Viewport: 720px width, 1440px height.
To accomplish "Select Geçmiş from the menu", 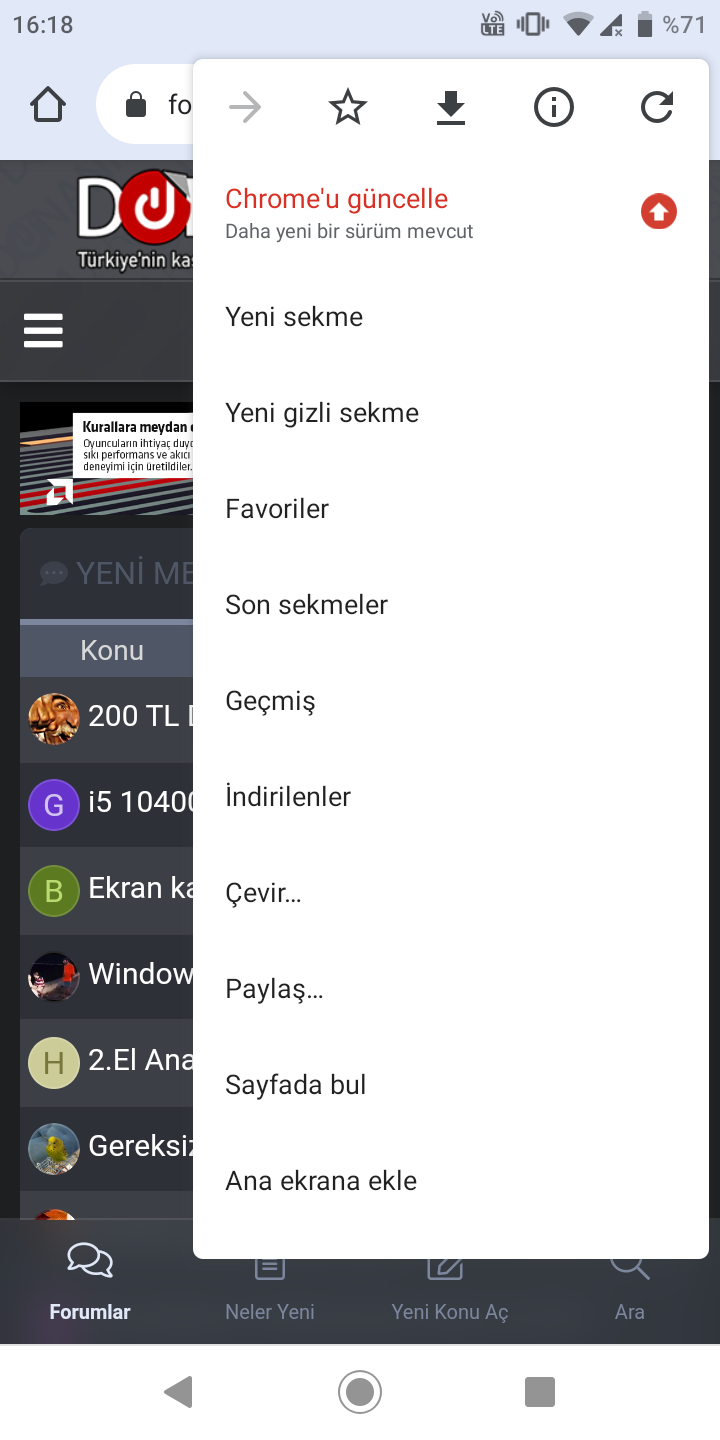I will [x=268, y=700].
